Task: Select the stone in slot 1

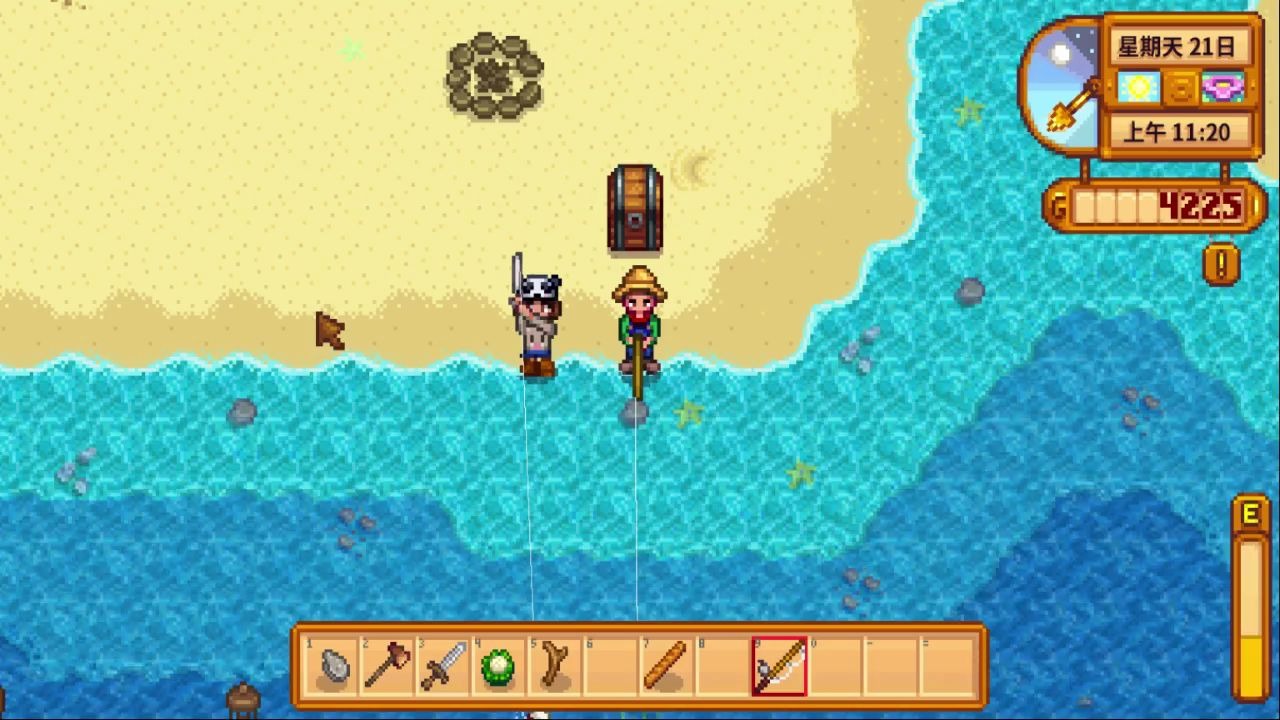Action: 333,666
